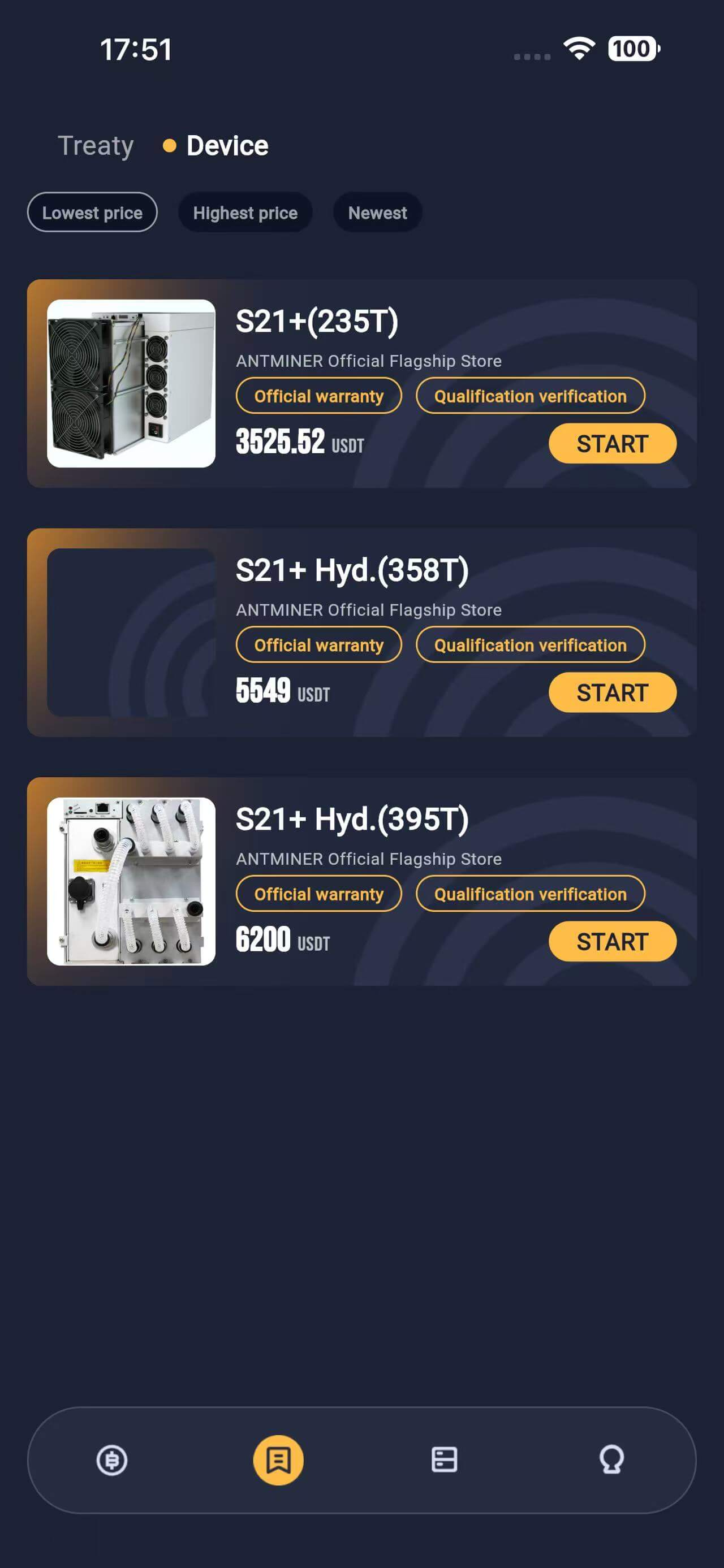The height and width of the screenshot is (1568, 724).
Task: Tap START for S21+ Hyd.(395T)
Action: click(x=612, y=942)
